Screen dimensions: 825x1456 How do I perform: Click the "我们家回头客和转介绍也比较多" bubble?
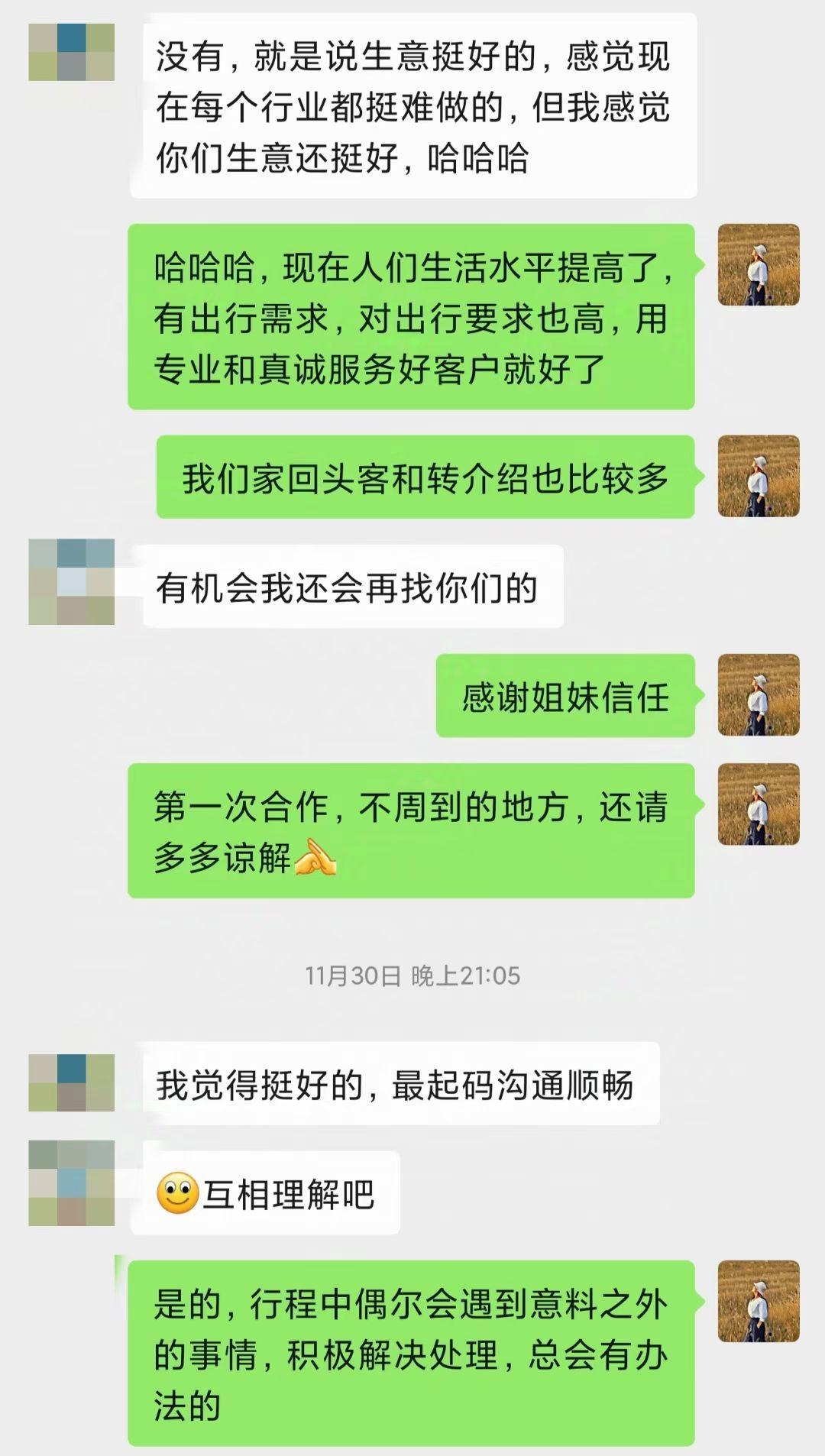pos(428,477)
